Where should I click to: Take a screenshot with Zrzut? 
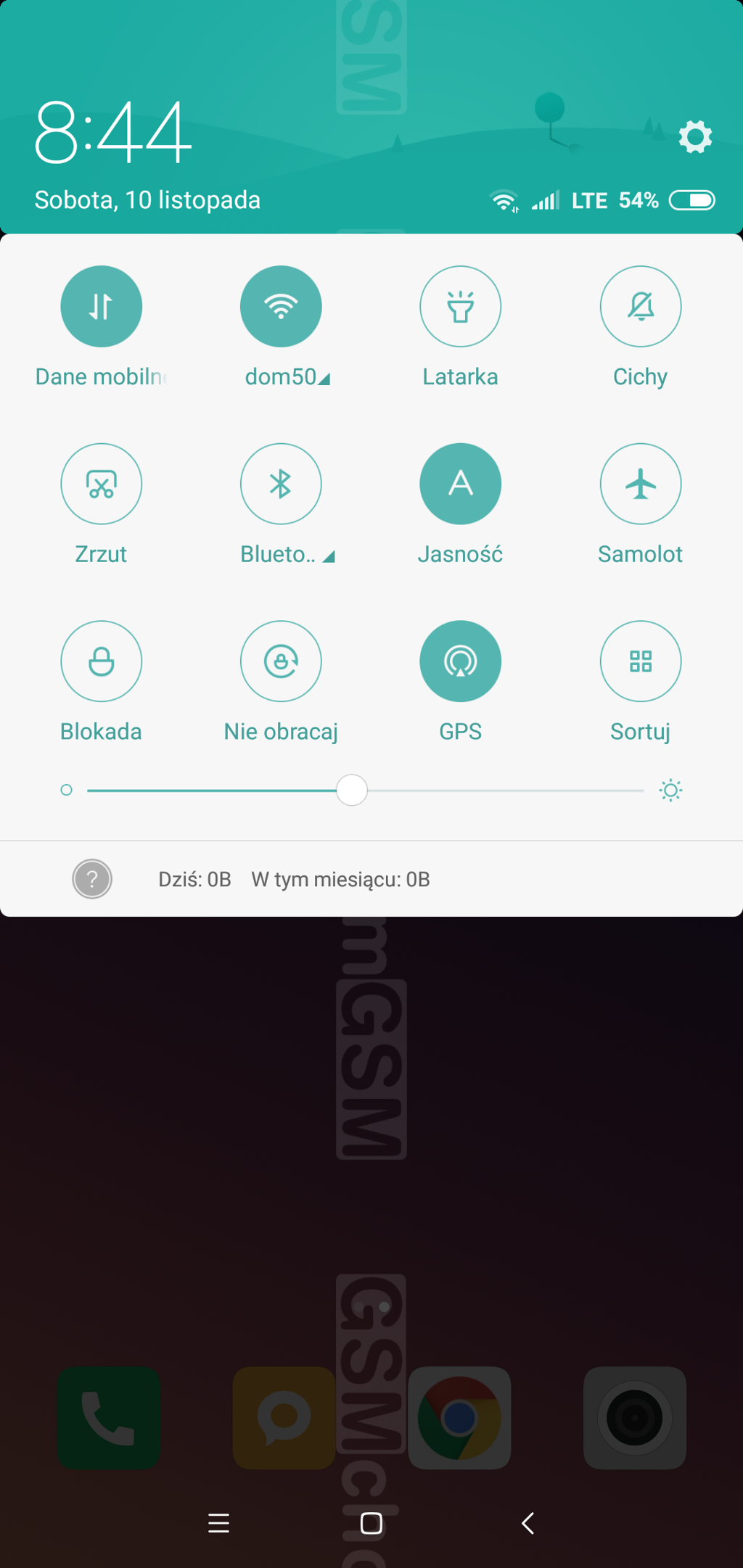pyautogui.click(x=101, y=484)
